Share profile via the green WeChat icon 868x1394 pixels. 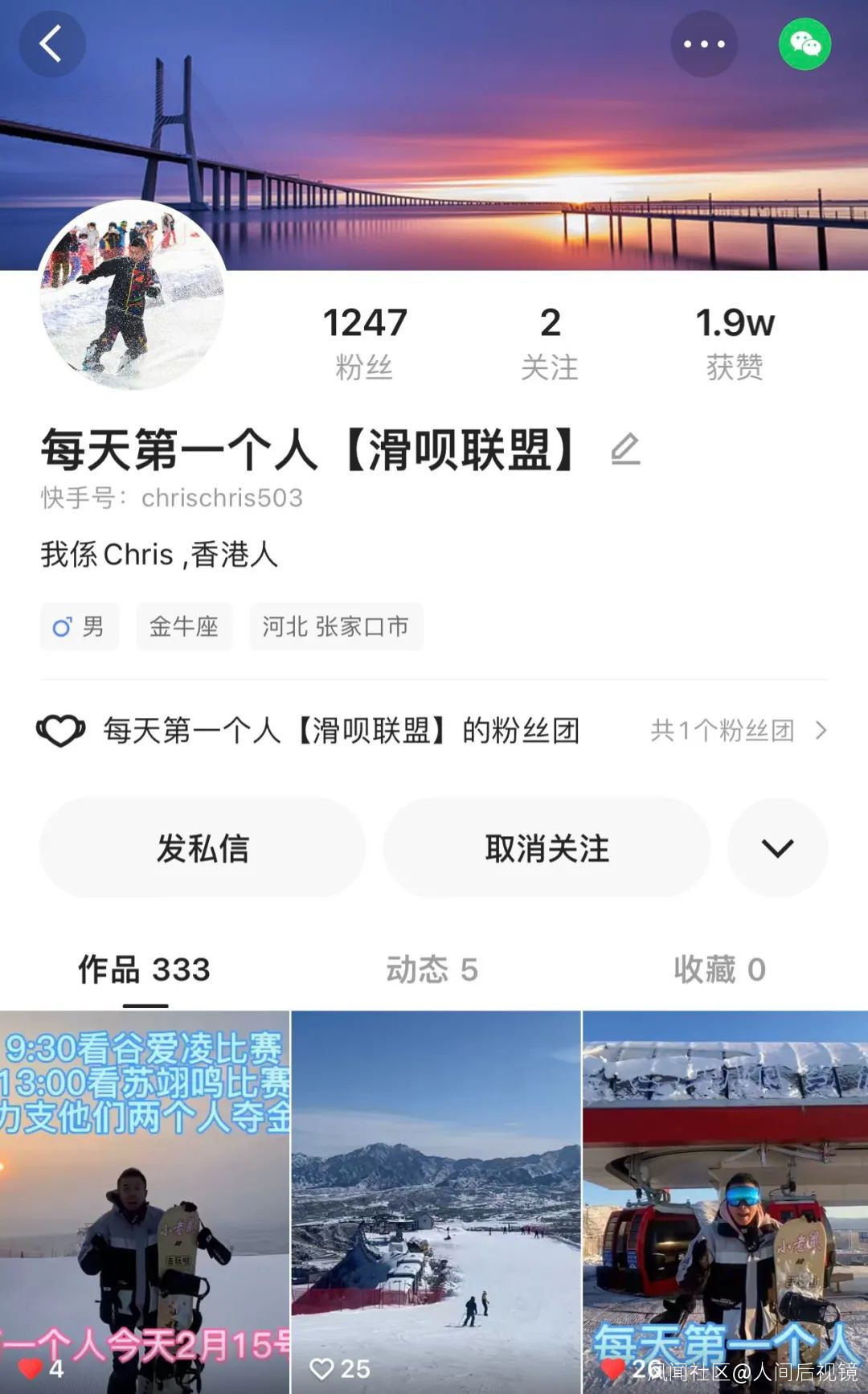coord(805,44)
